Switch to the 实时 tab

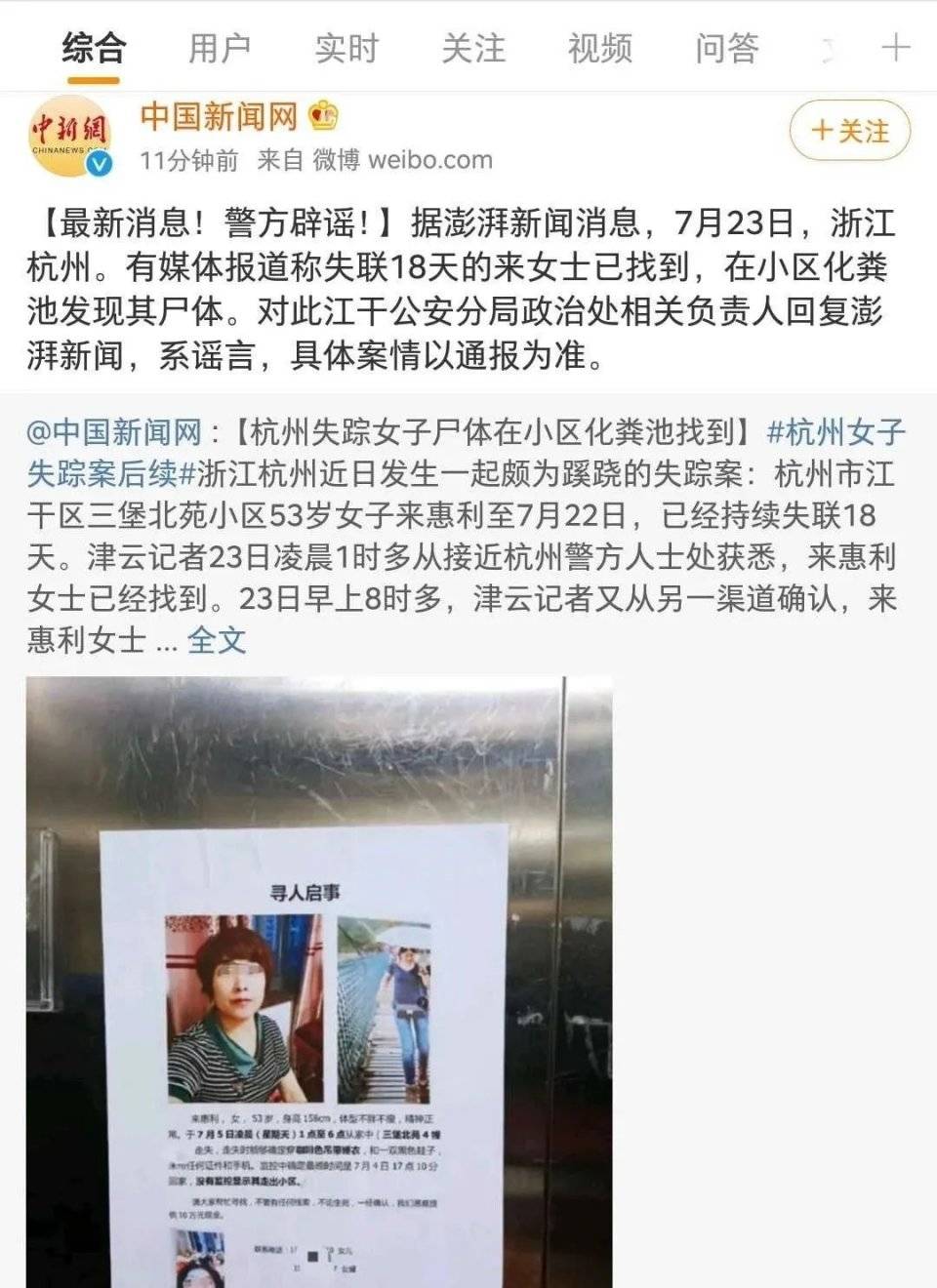[346, 48]
